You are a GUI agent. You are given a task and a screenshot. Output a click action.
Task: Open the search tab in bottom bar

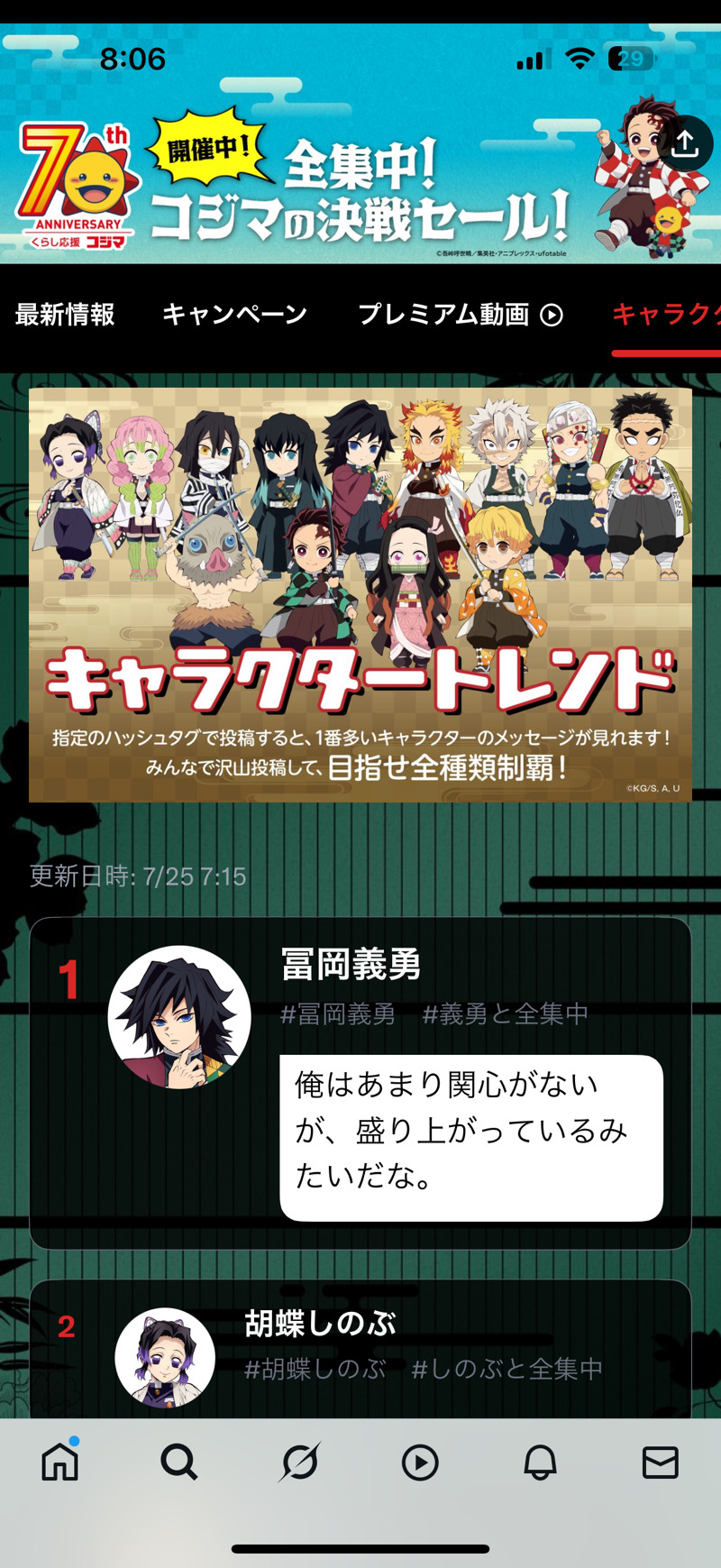point(179,1462)
